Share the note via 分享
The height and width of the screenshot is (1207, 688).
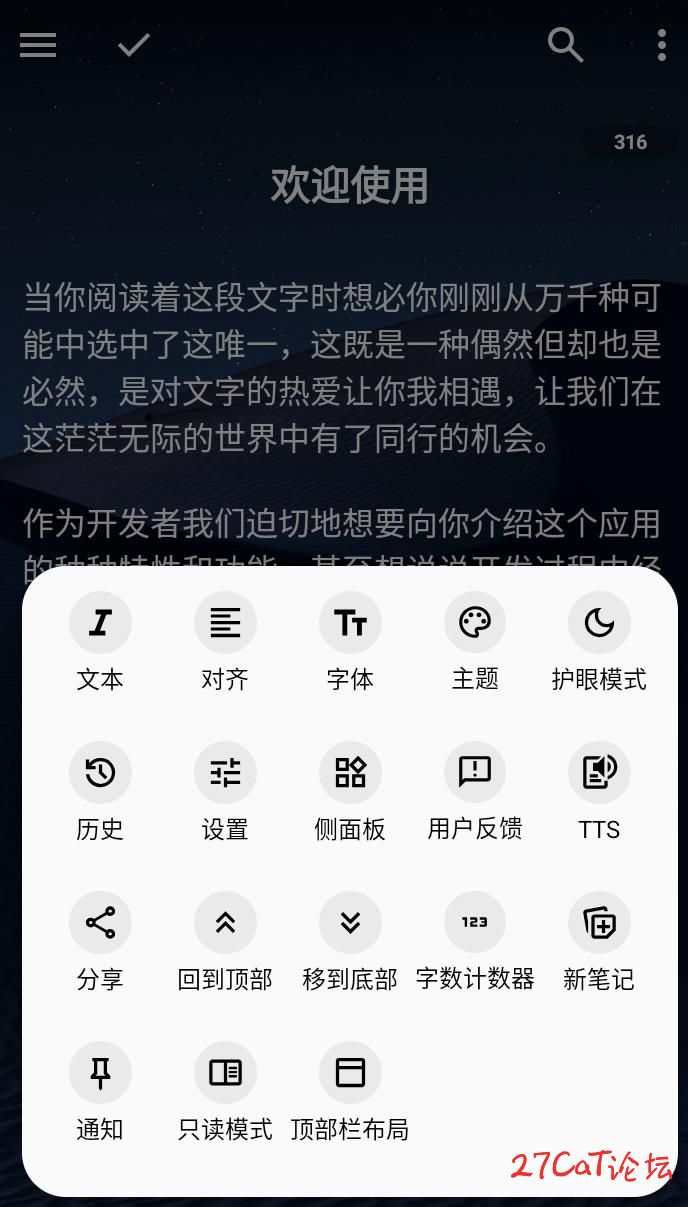pyautogui.click(x=100, y=923)
